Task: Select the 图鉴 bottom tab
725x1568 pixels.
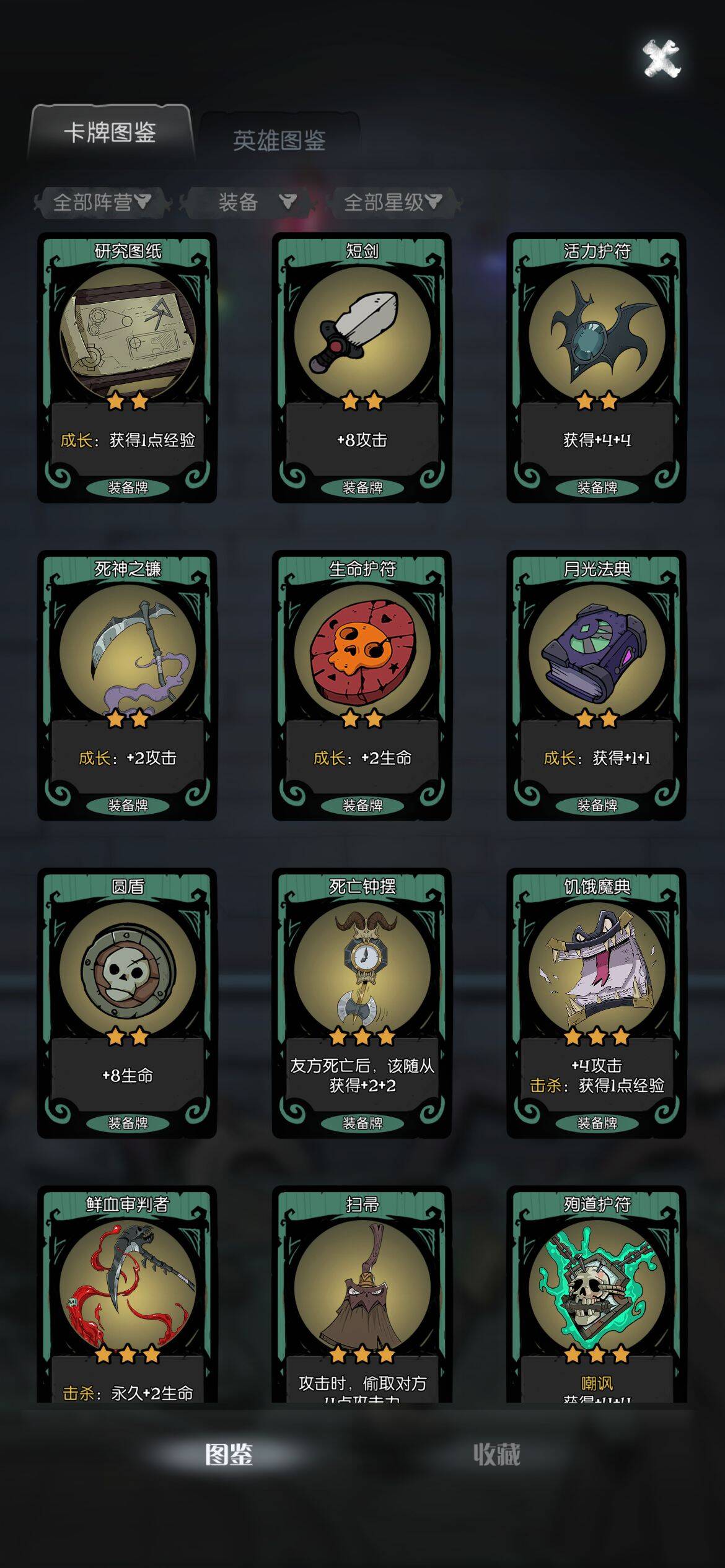Action: (x=229, y=1454)
